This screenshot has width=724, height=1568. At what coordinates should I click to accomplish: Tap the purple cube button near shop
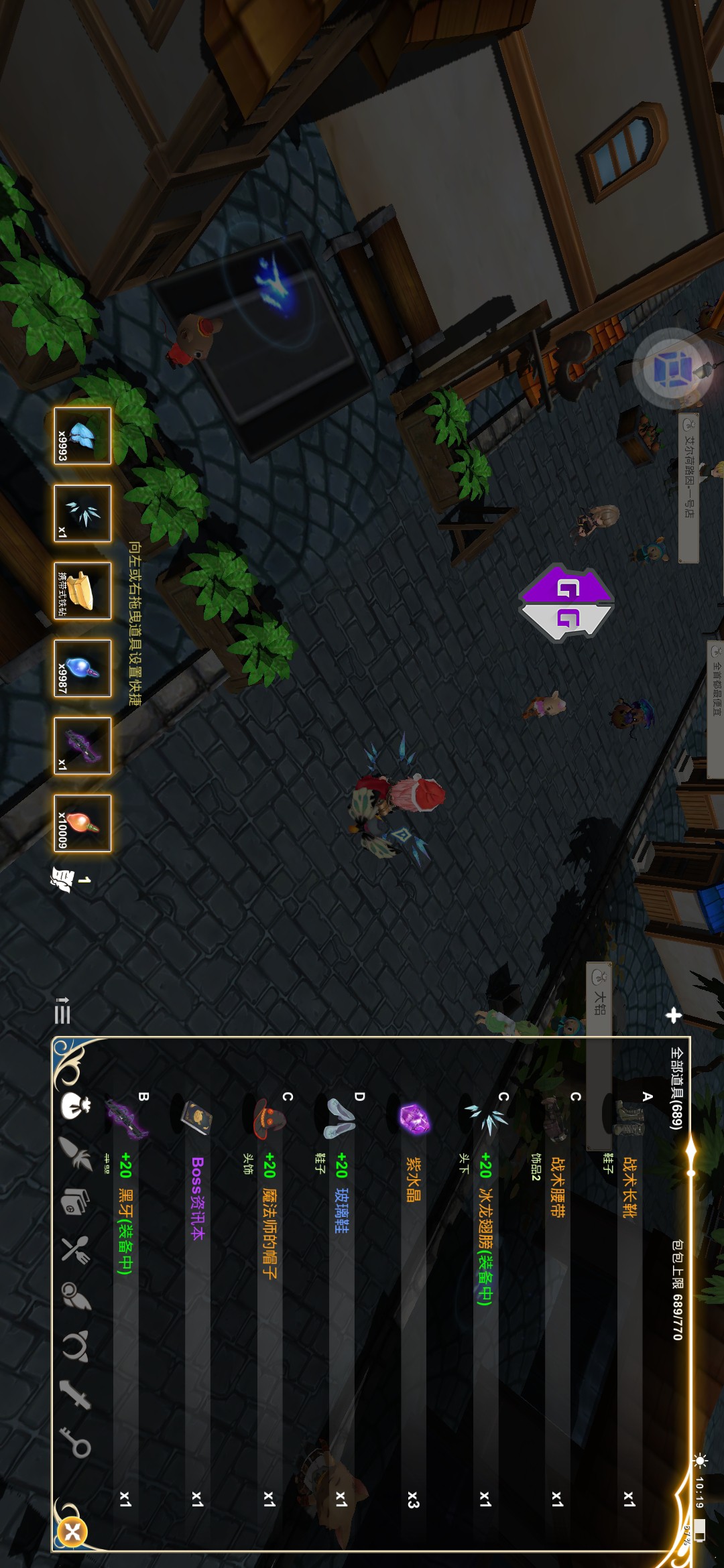[x=672, y=368]
